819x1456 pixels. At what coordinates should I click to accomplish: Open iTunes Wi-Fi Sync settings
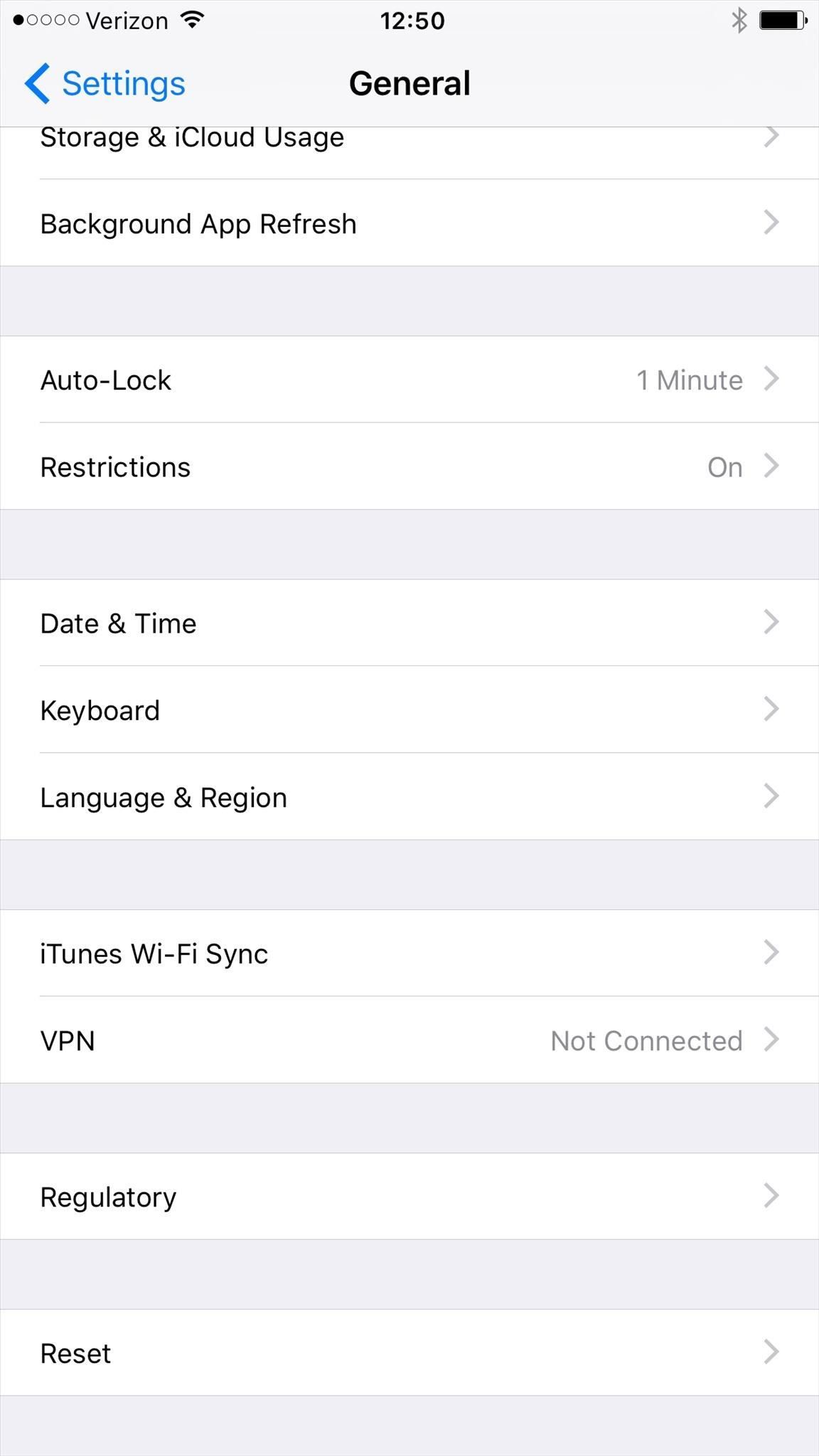409,953
